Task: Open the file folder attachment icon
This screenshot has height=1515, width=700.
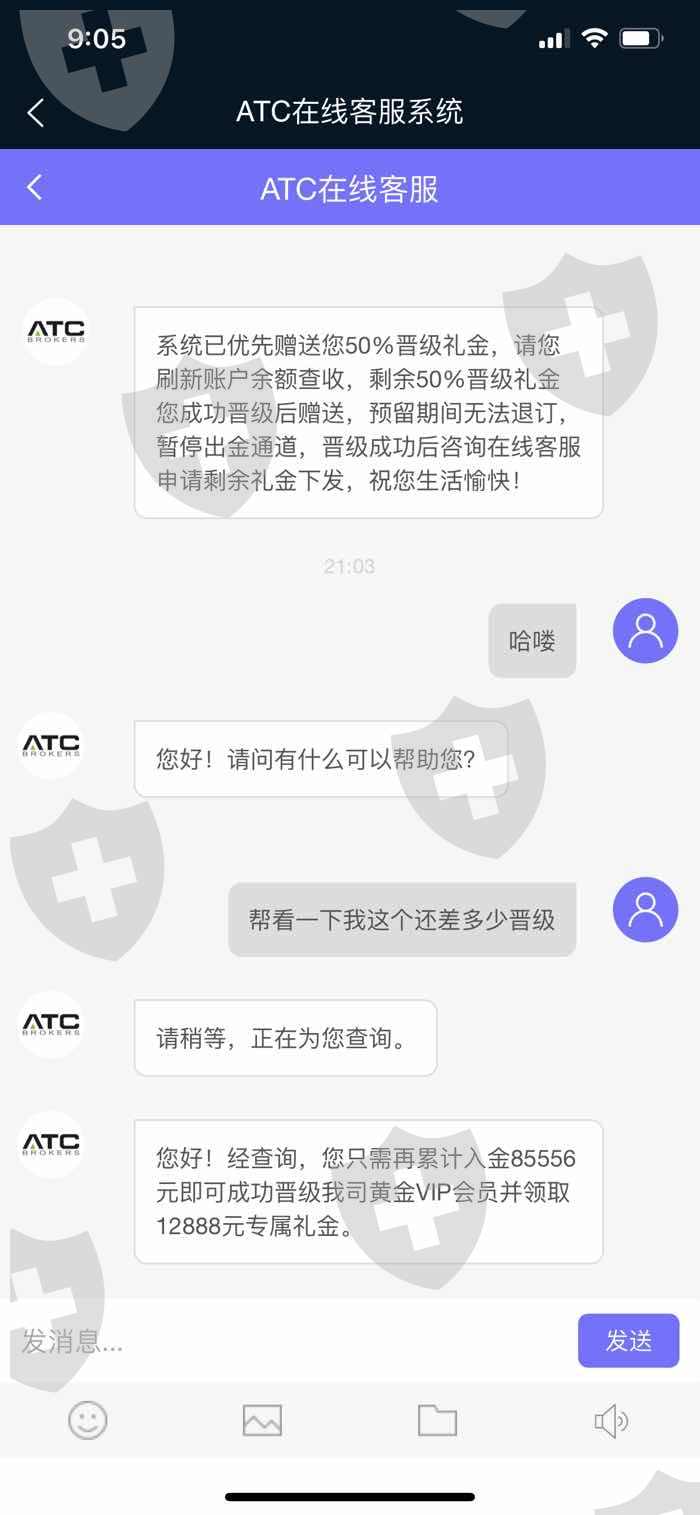Action: [437, 1420]
